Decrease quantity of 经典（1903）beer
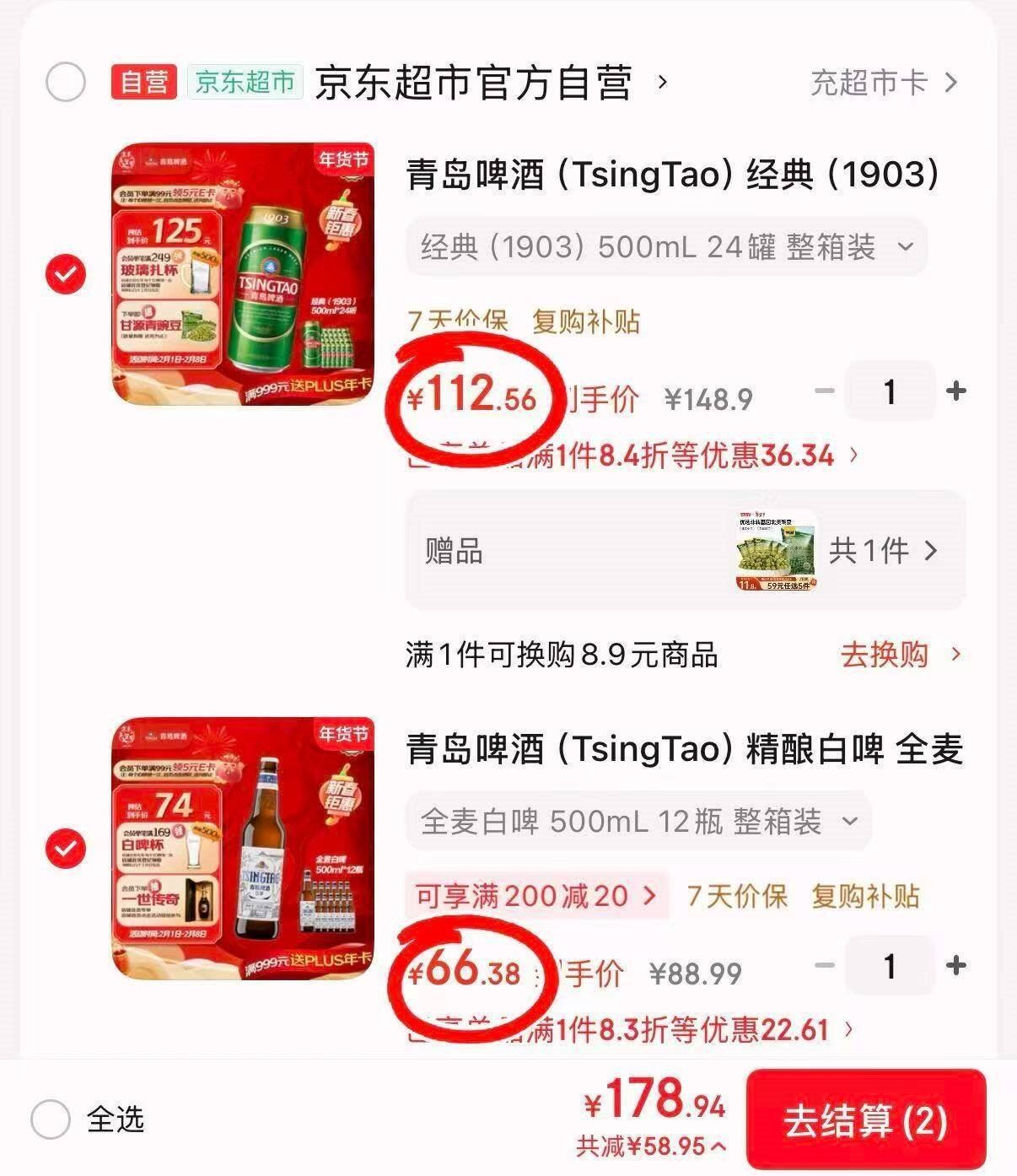Viewport: 1017px width, 1176px height. (825, 391)
